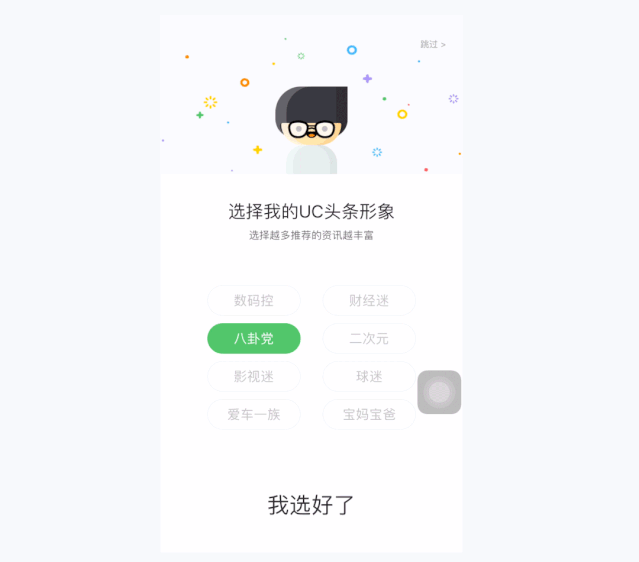Screen dimensions: 639x562
Task: Confirm selection with 我选好了
Action: click(x=311, y=505)
